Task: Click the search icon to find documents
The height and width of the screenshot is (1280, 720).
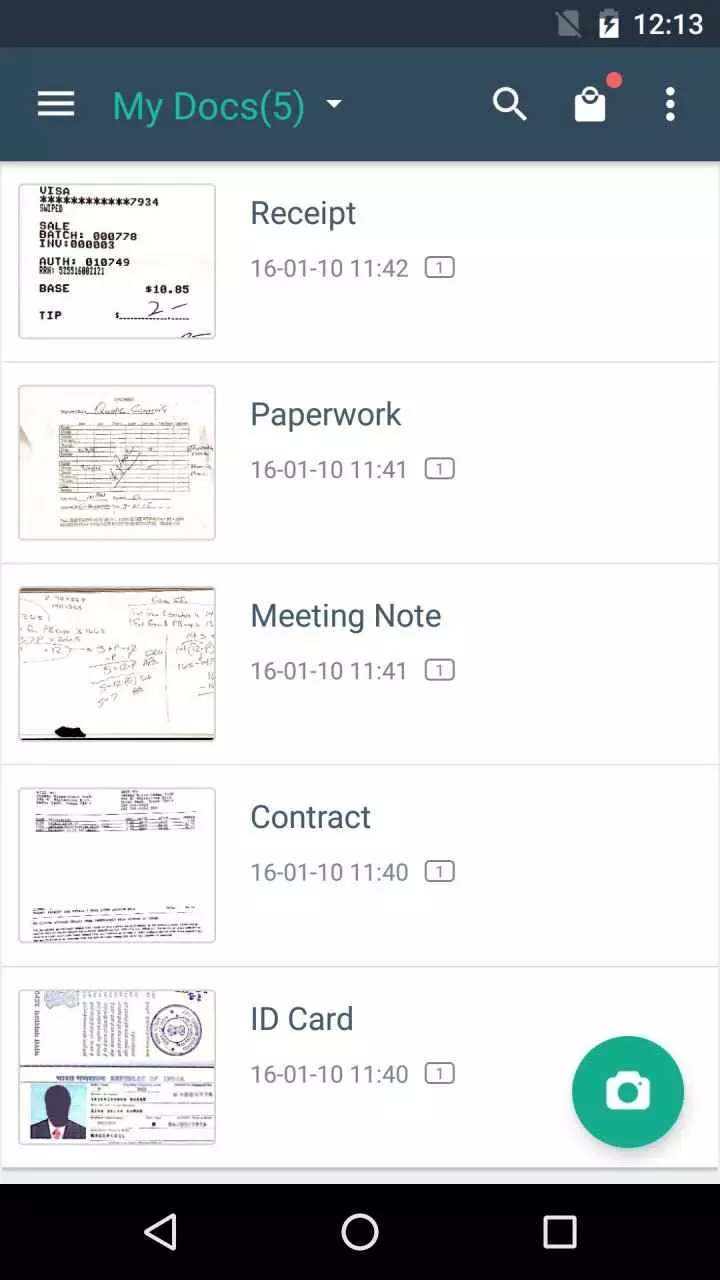Action: pos(510,104)
